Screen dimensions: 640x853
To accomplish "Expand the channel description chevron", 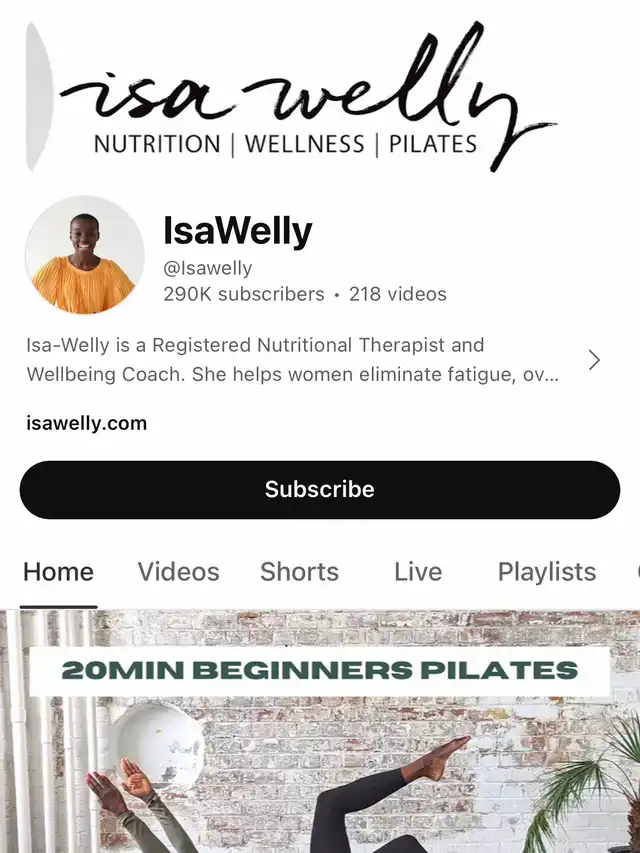I will point(594,360).
